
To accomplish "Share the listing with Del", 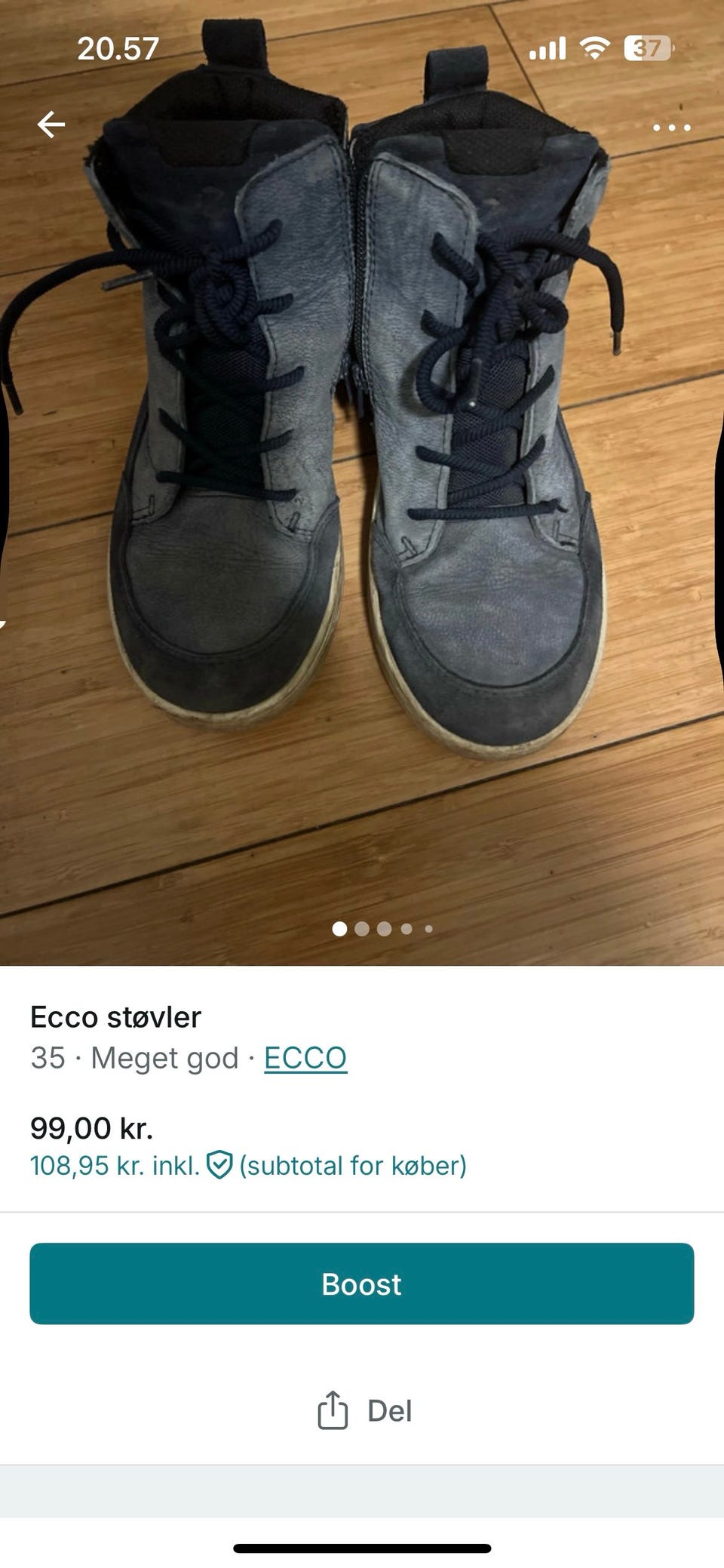I will [x=364, y=1410].
